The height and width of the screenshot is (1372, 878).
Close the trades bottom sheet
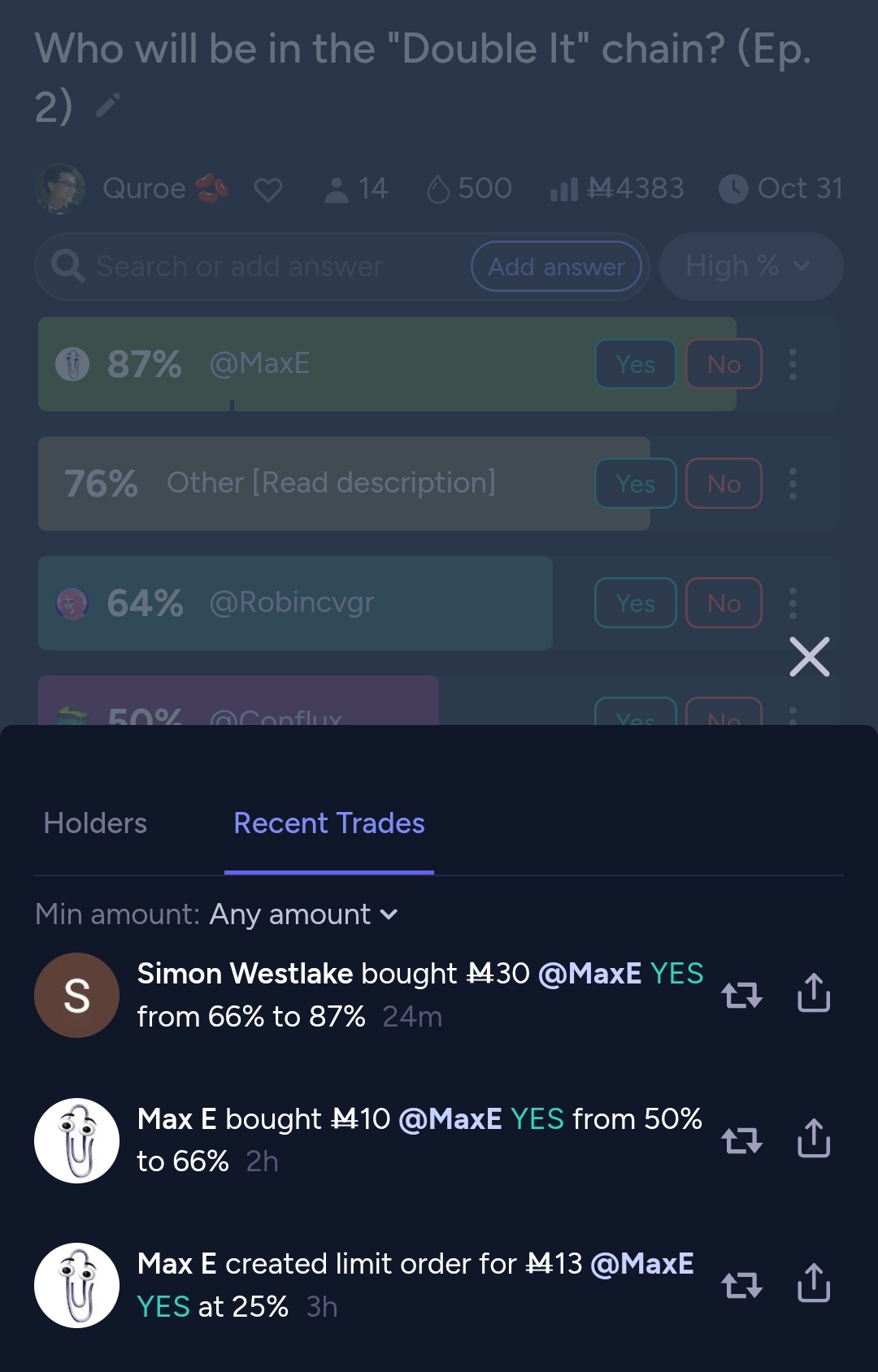click(x=809, y=657)
